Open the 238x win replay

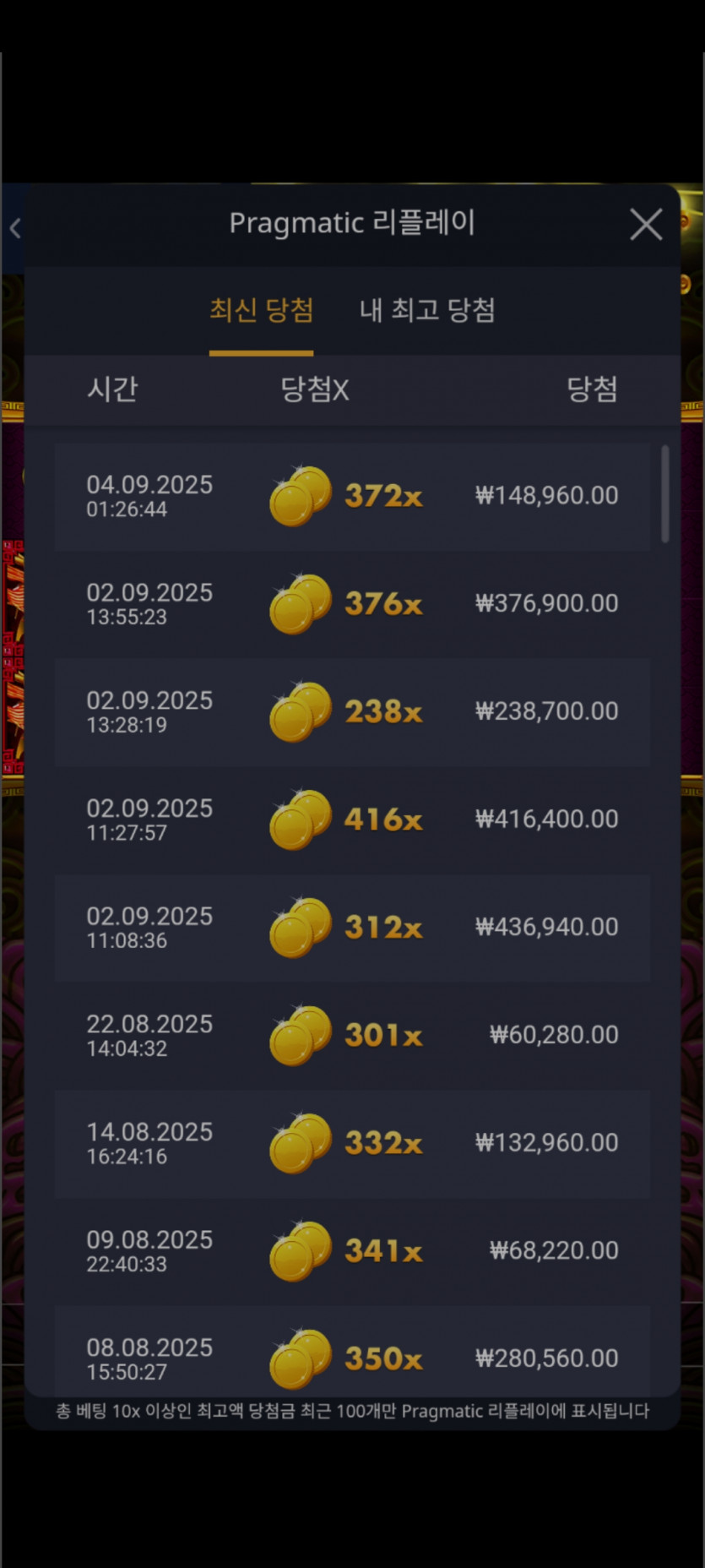click(x=352, y=712)
